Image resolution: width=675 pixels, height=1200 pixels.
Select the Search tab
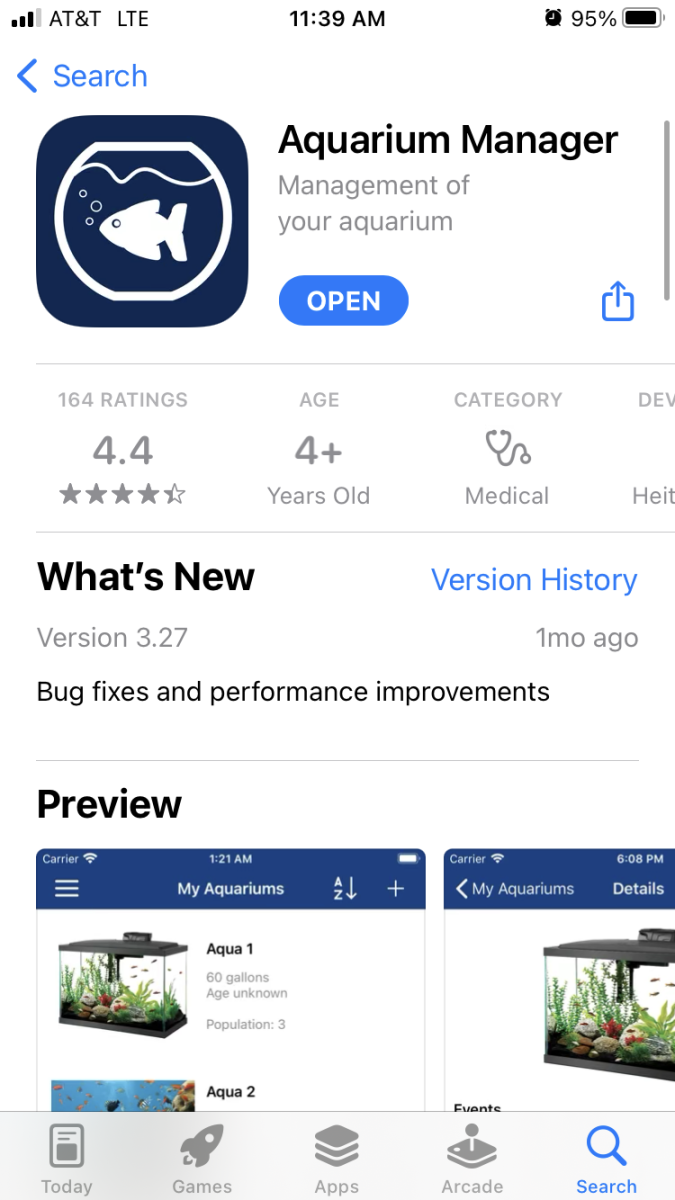click(606, 1159)
